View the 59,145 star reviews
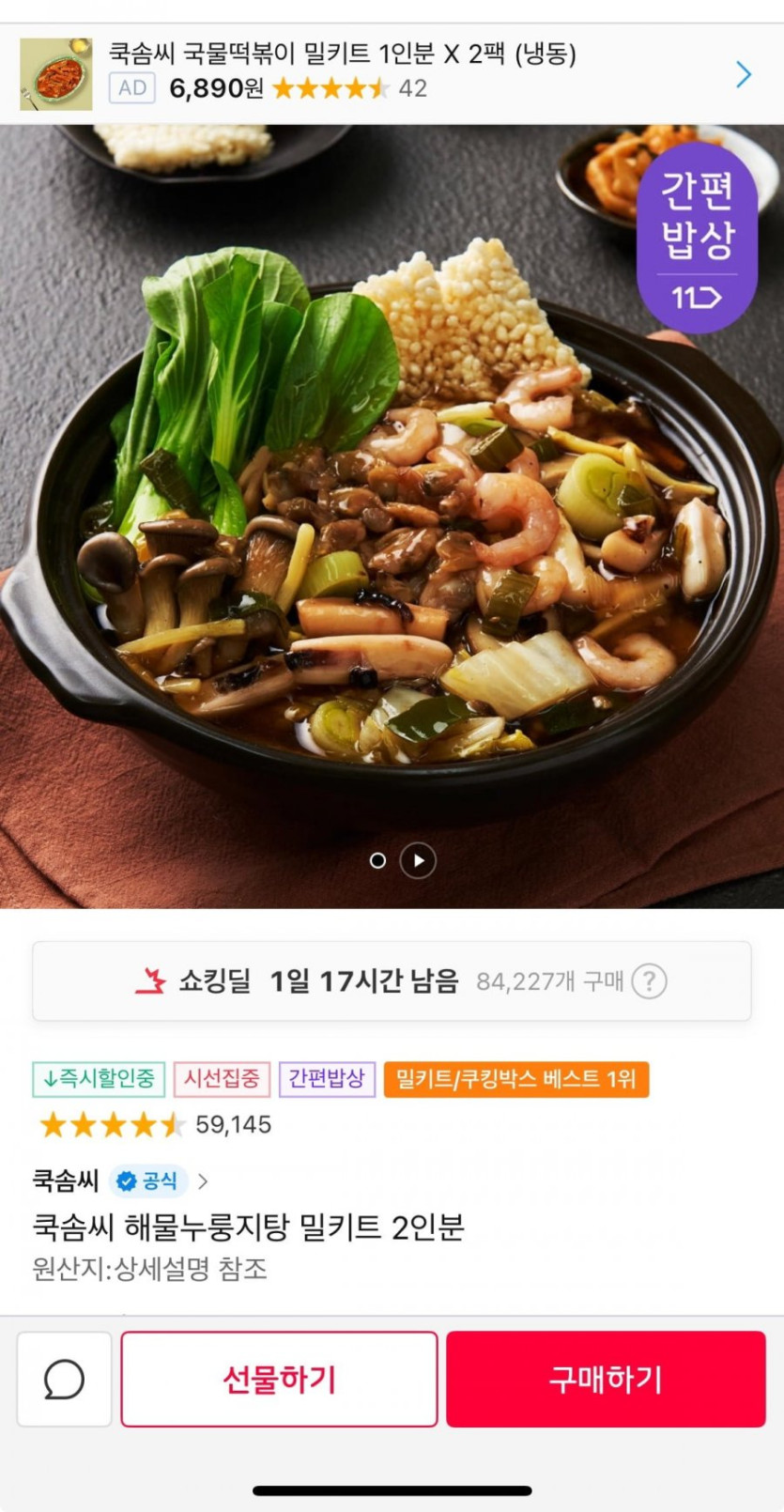The image size is (784, 1512). coord(155,1124)
